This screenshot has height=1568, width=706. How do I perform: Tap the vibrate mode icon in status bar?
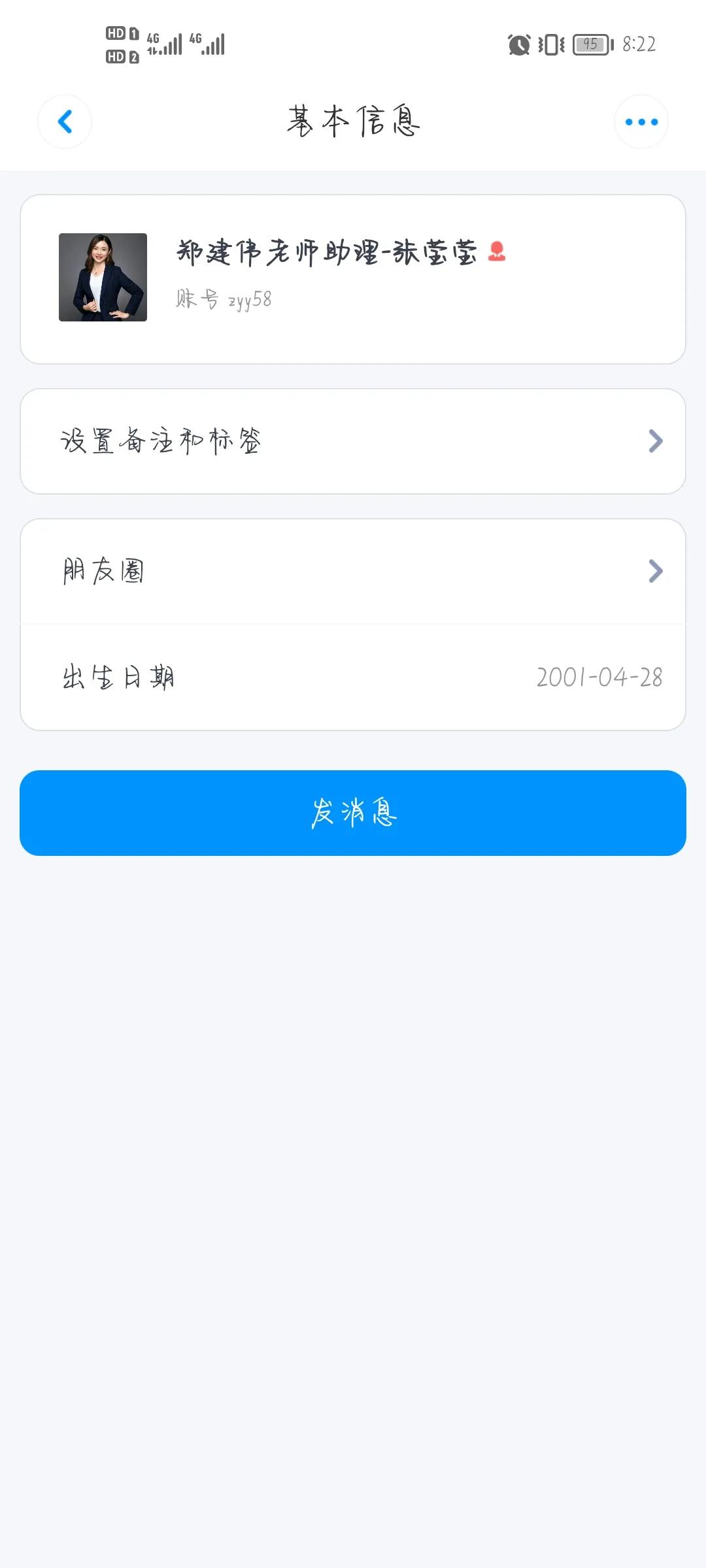tap(551, 44)
